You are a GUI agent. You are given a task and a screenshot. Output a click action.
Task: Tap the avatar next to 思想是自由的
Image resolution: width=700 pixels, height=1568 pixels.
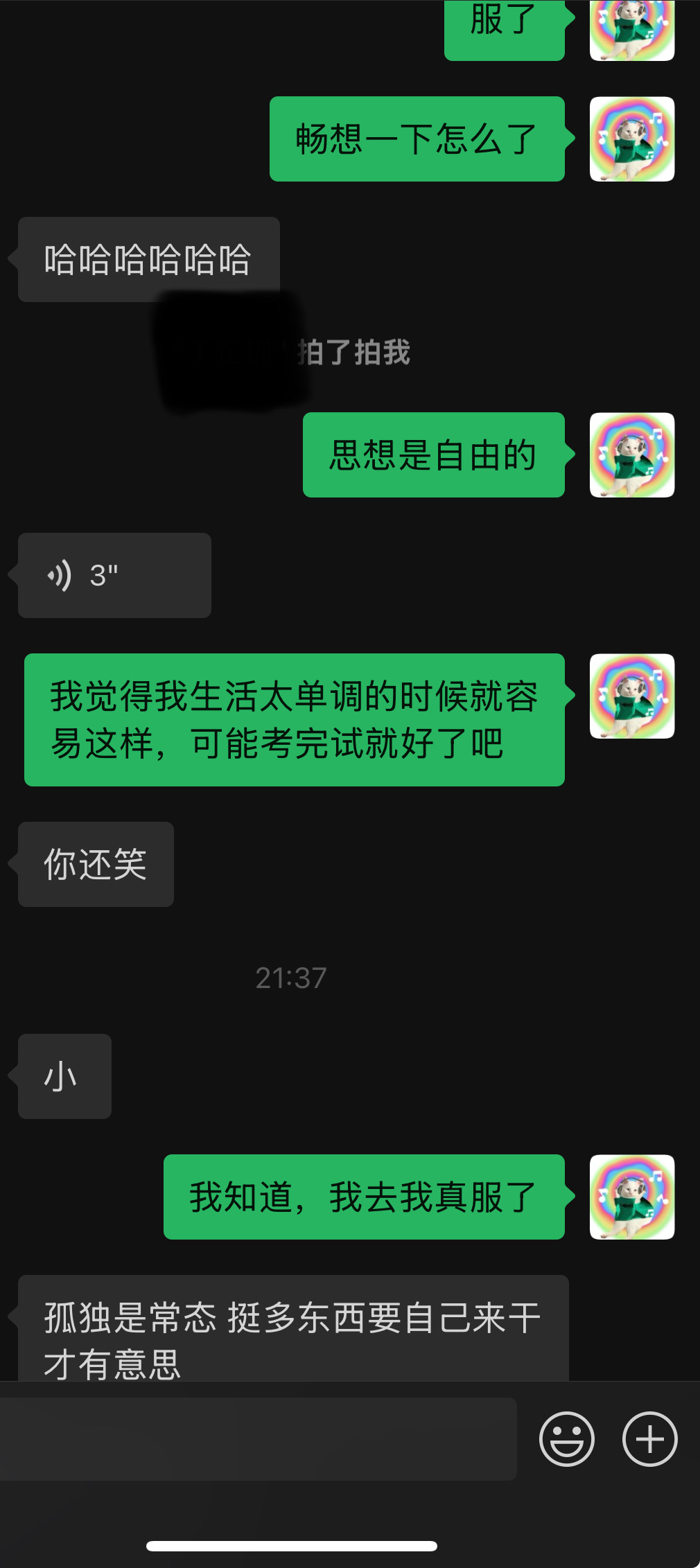click(632, 455)
